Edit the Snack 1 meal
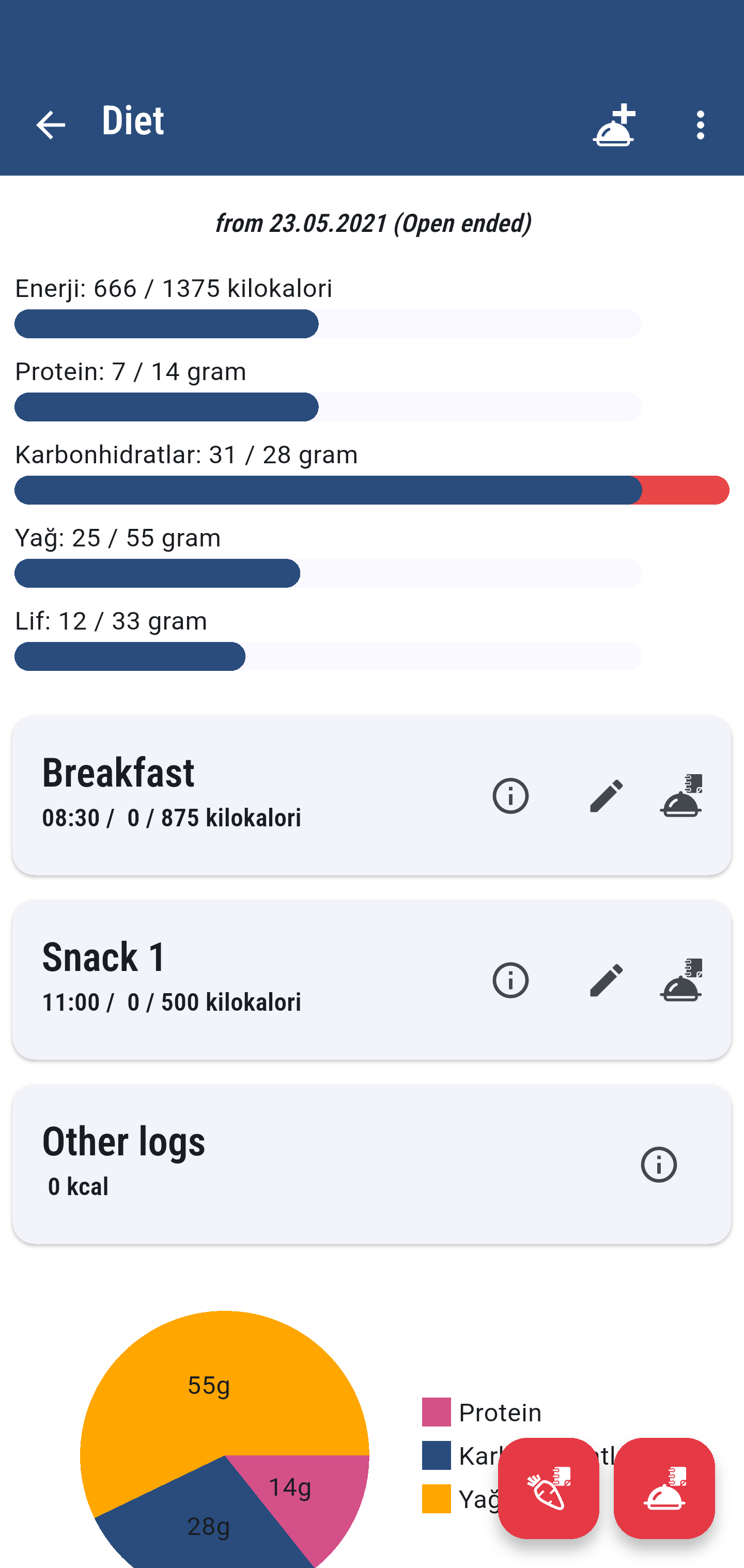744x1568 pixels. (607, 980)
